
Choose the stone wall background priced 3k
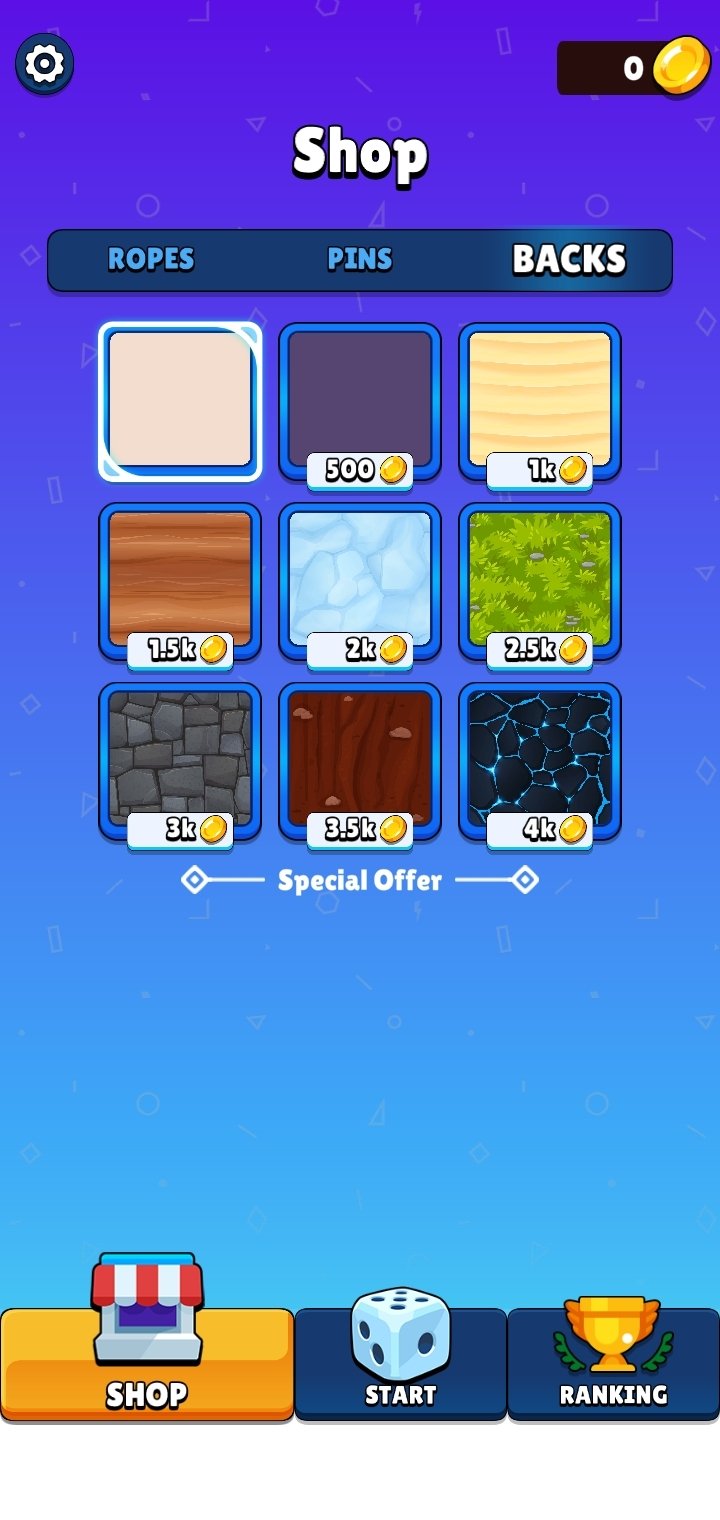tap(180, 763)
